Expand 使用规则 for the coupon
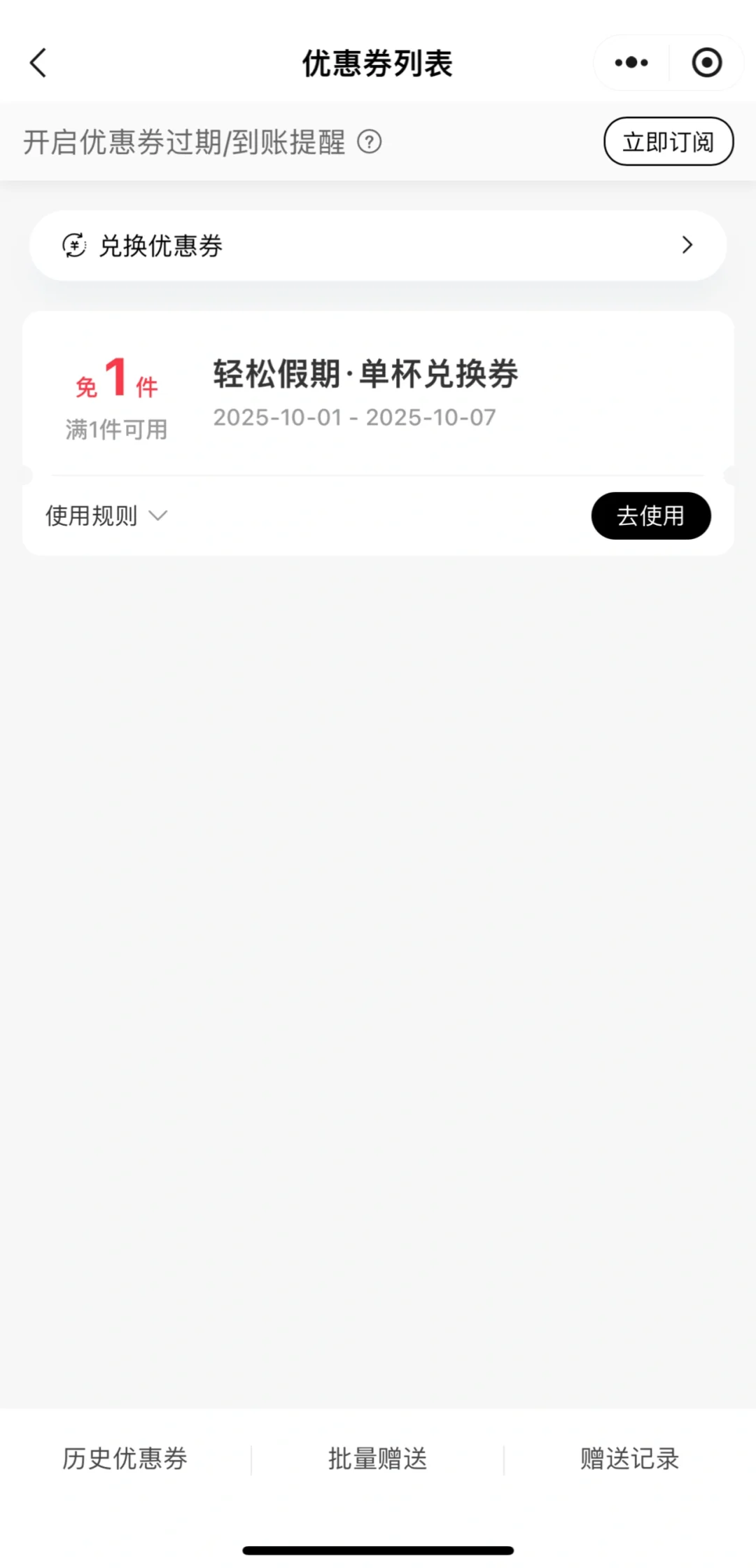Image resolution: width=756 pixels, height=1568 pixels. click(x=106, y=516)
